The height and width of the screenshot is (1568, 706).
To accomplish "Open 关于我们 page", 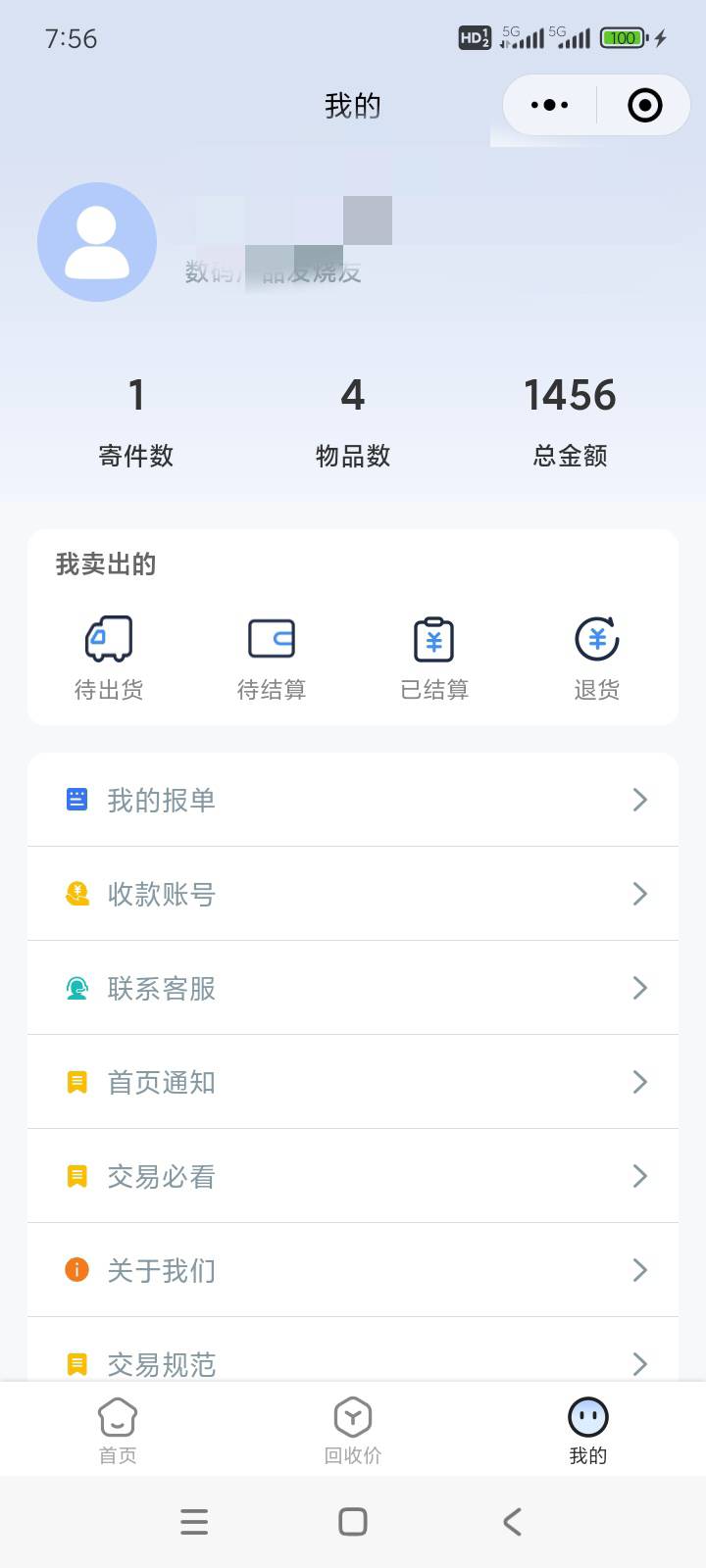I will 353,1270.
